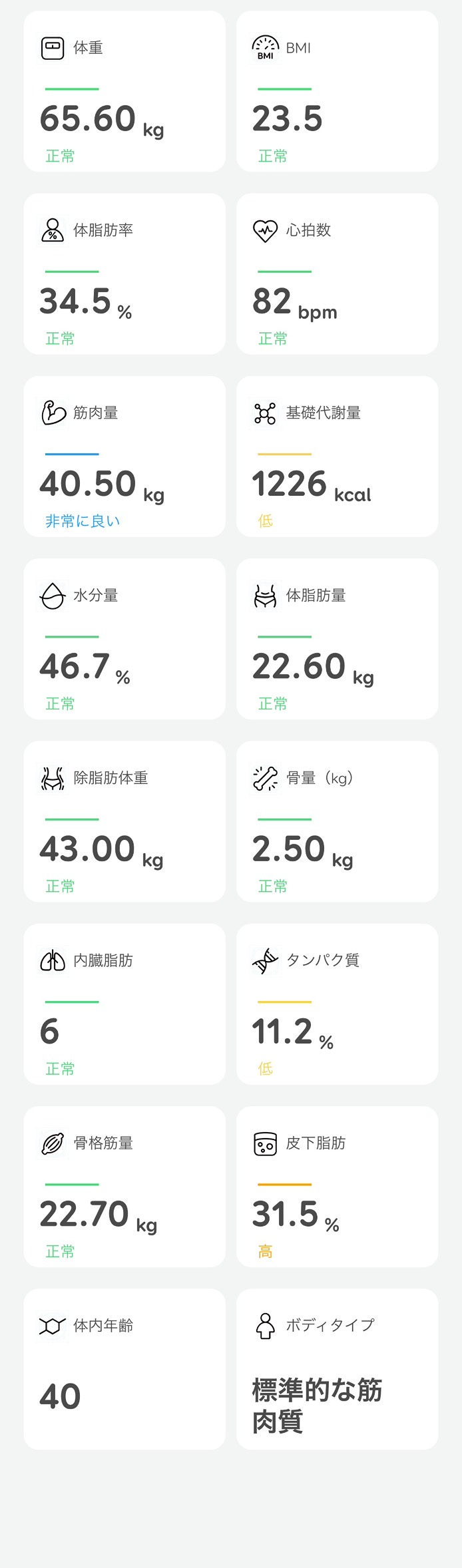The height and width of the screenshot is (1568, 462).
Task: Open the 体脂肪率 card
Action: tap(124, 274)
